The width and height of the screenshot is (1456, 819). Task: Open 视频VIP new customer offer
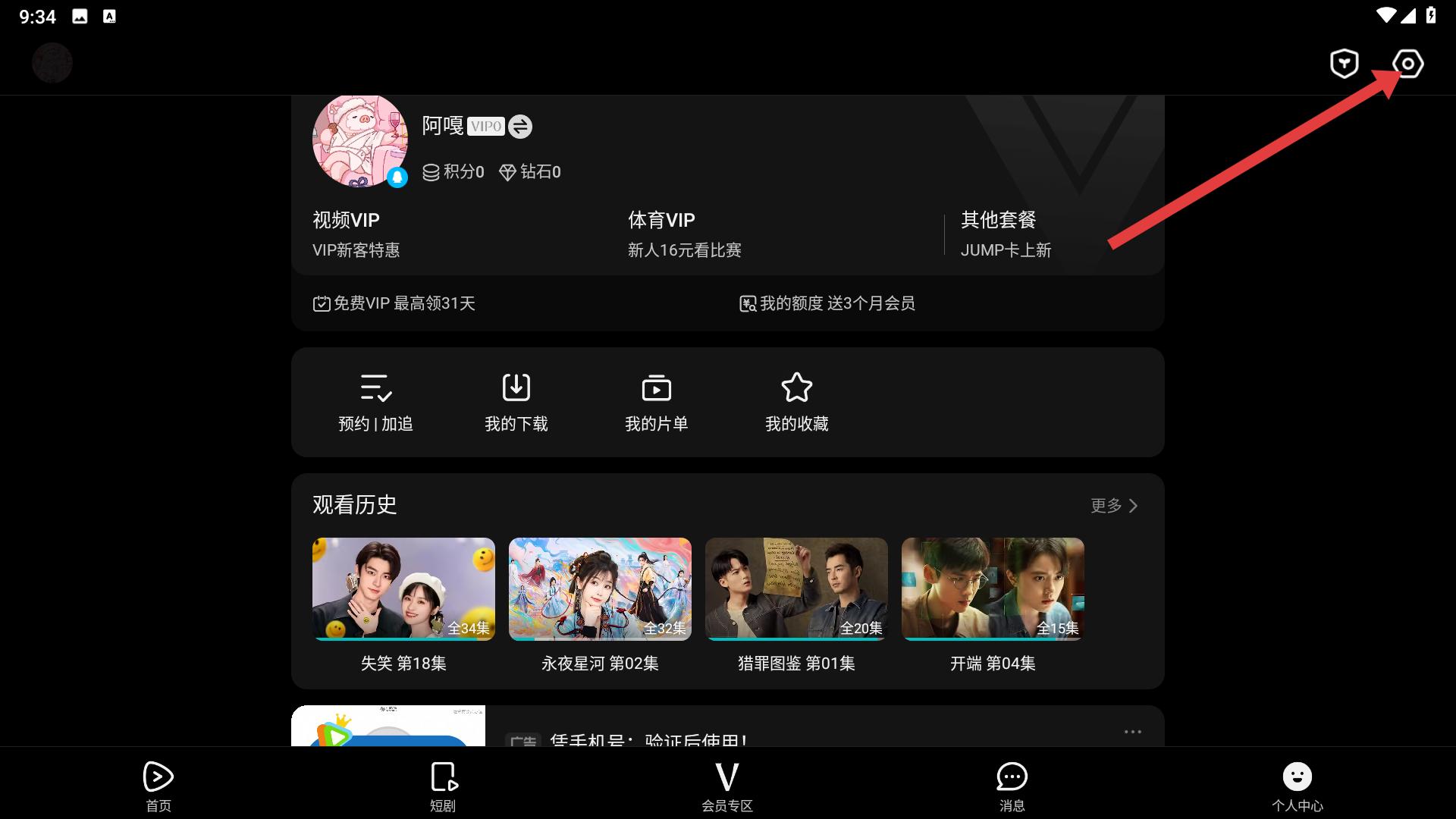[x=356, y=234]
